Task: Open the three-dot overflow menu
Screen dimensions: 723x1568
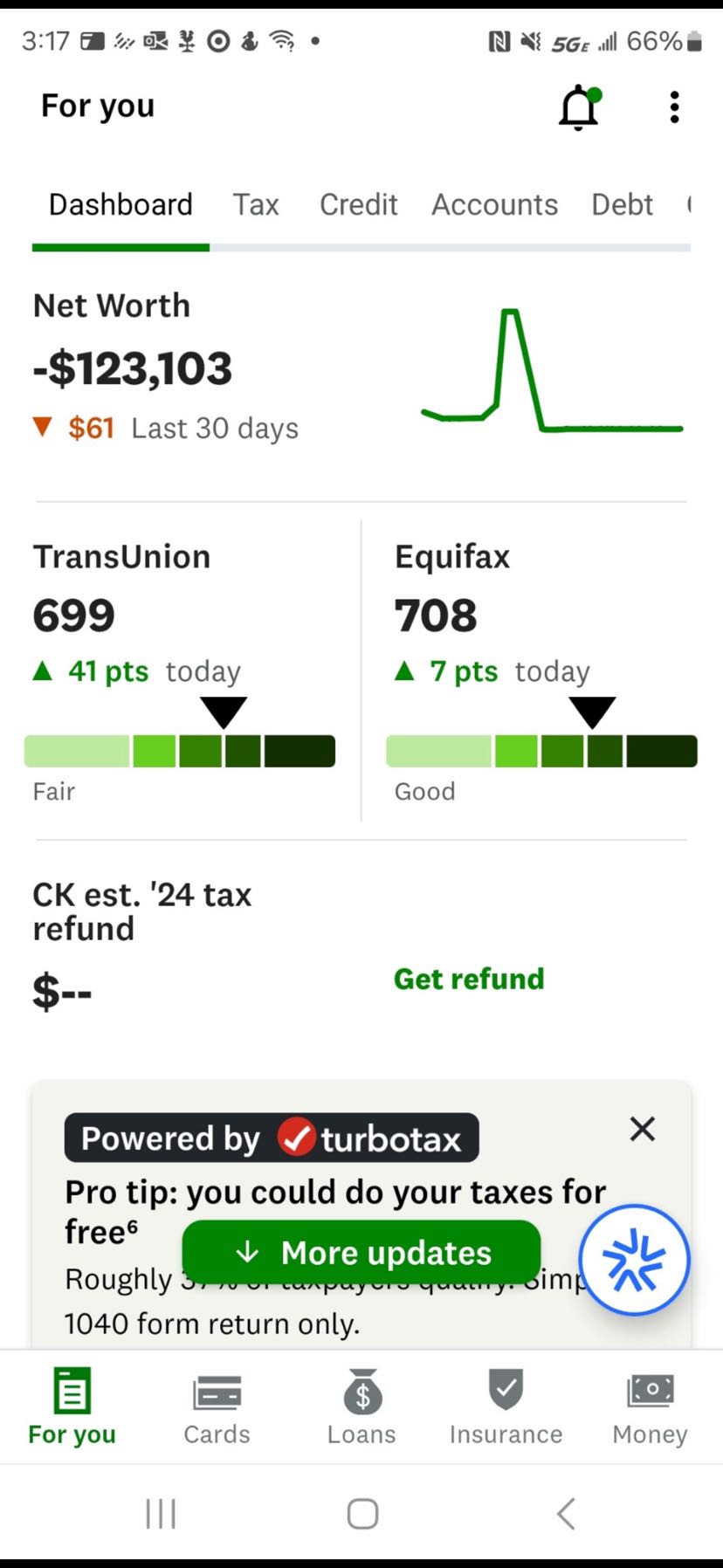Action: [674, 107]
